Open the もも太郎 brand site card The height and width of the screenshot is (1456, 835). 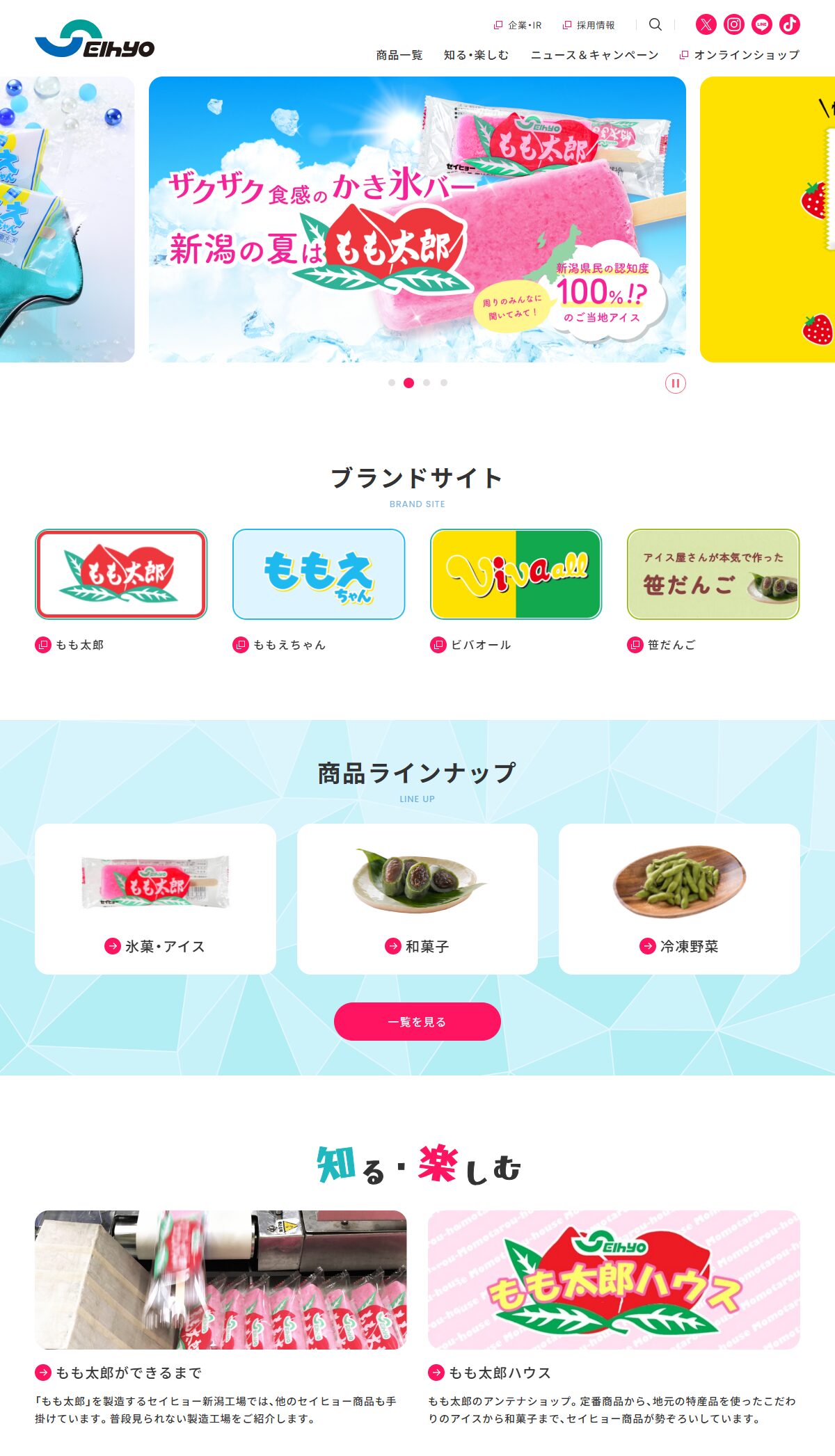pos(121,575)
